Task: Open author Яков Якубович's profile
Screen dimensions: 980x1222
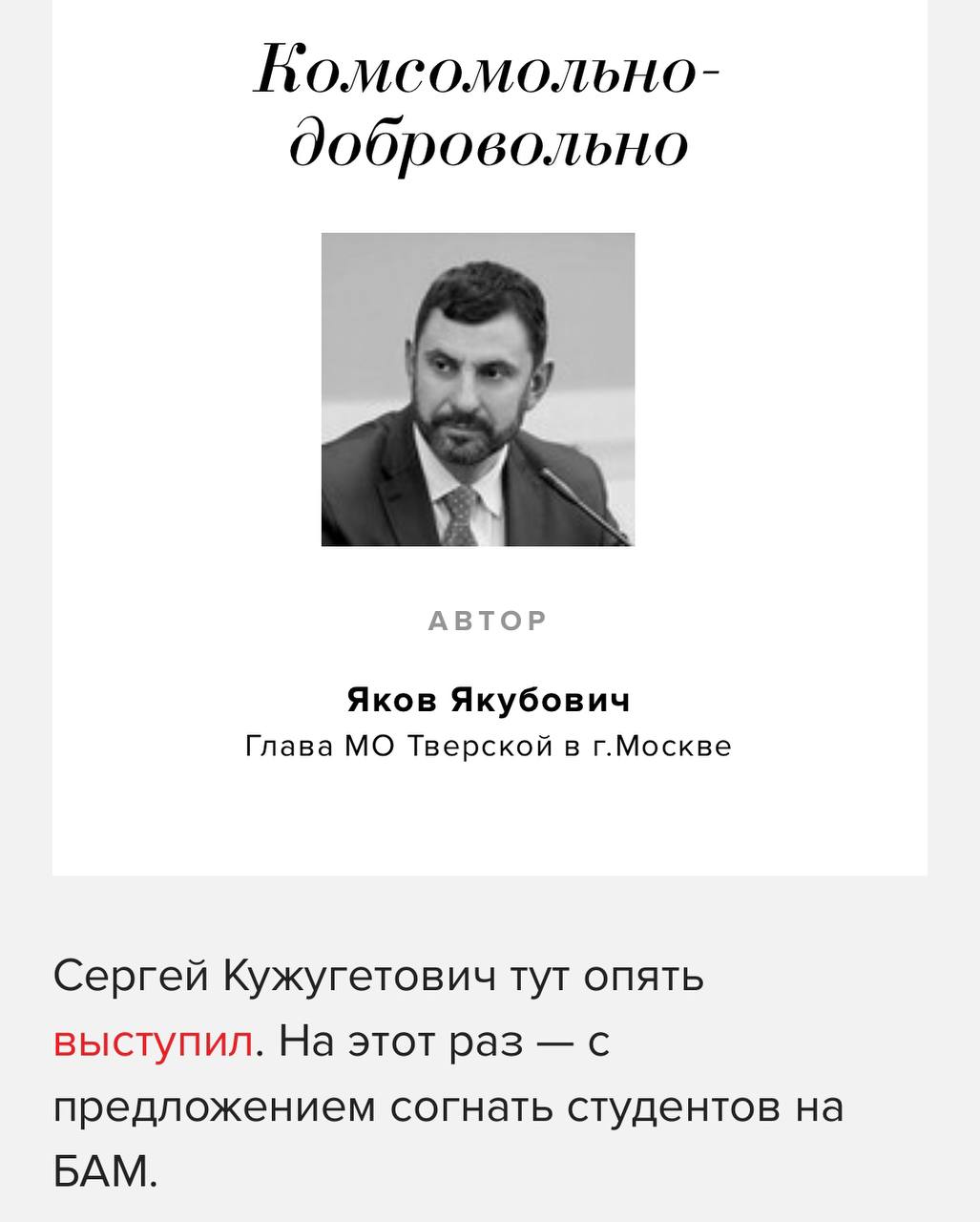Action: (x=489, y=702)
